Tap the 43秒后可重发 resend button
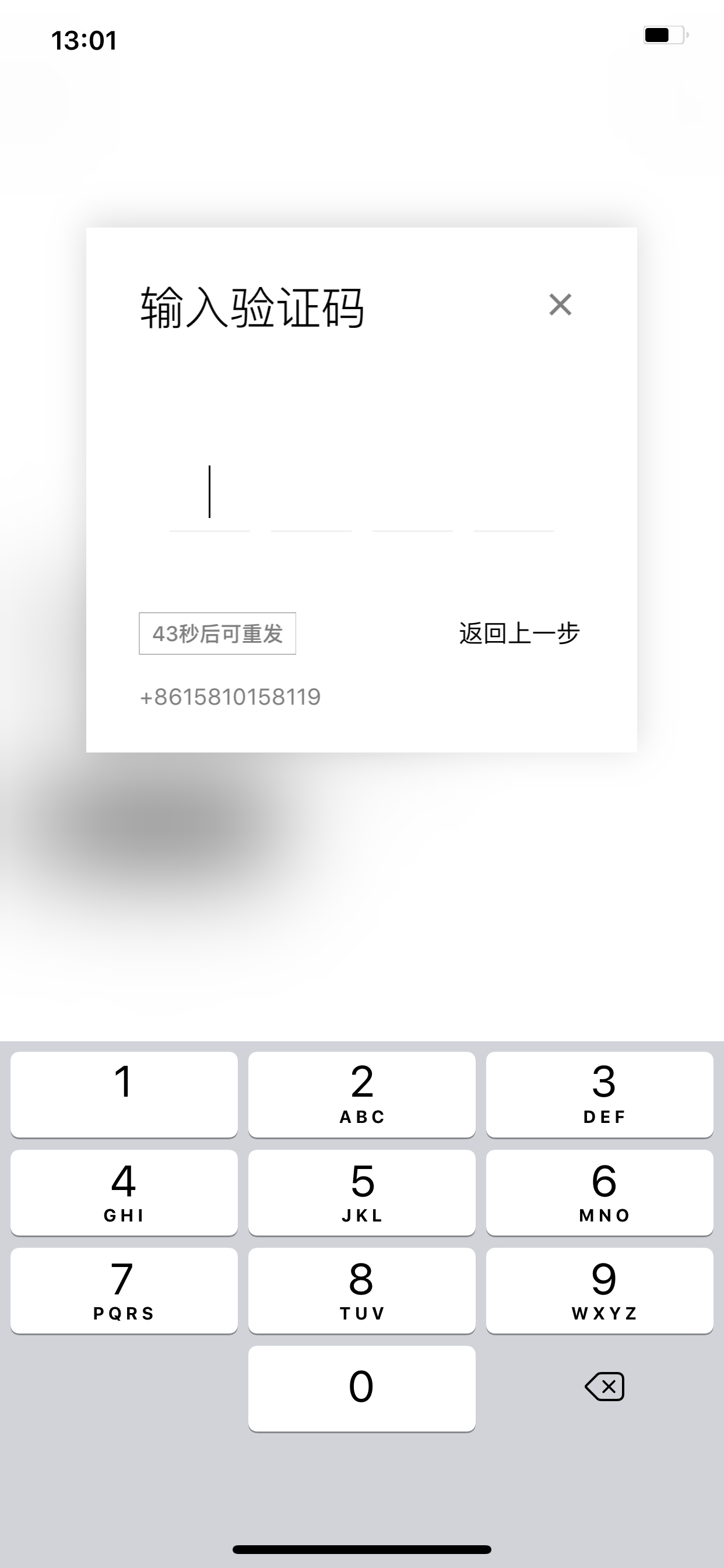The image size is (724, 1568). pos(217,633)
